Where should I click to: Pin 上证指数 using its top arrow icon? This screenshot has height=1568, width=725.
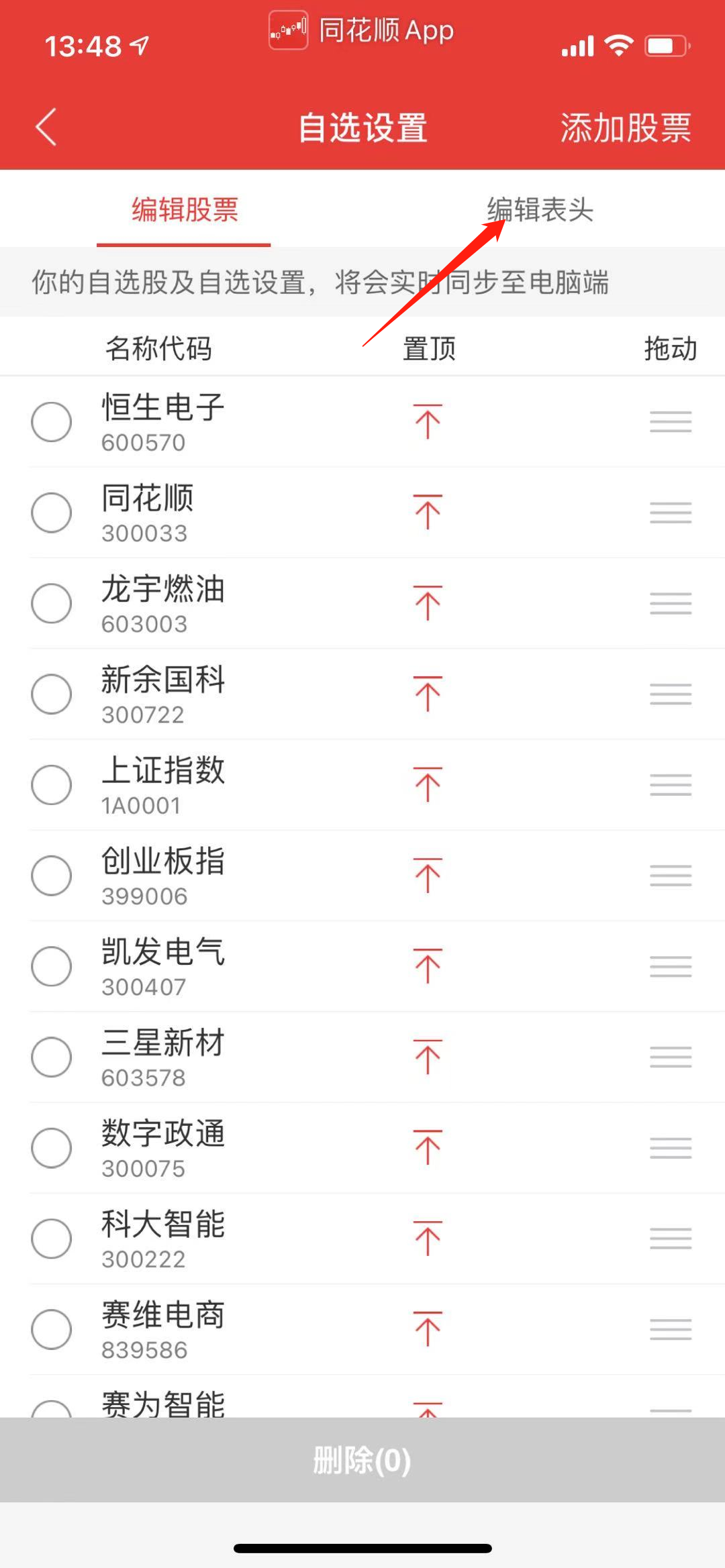426,784
